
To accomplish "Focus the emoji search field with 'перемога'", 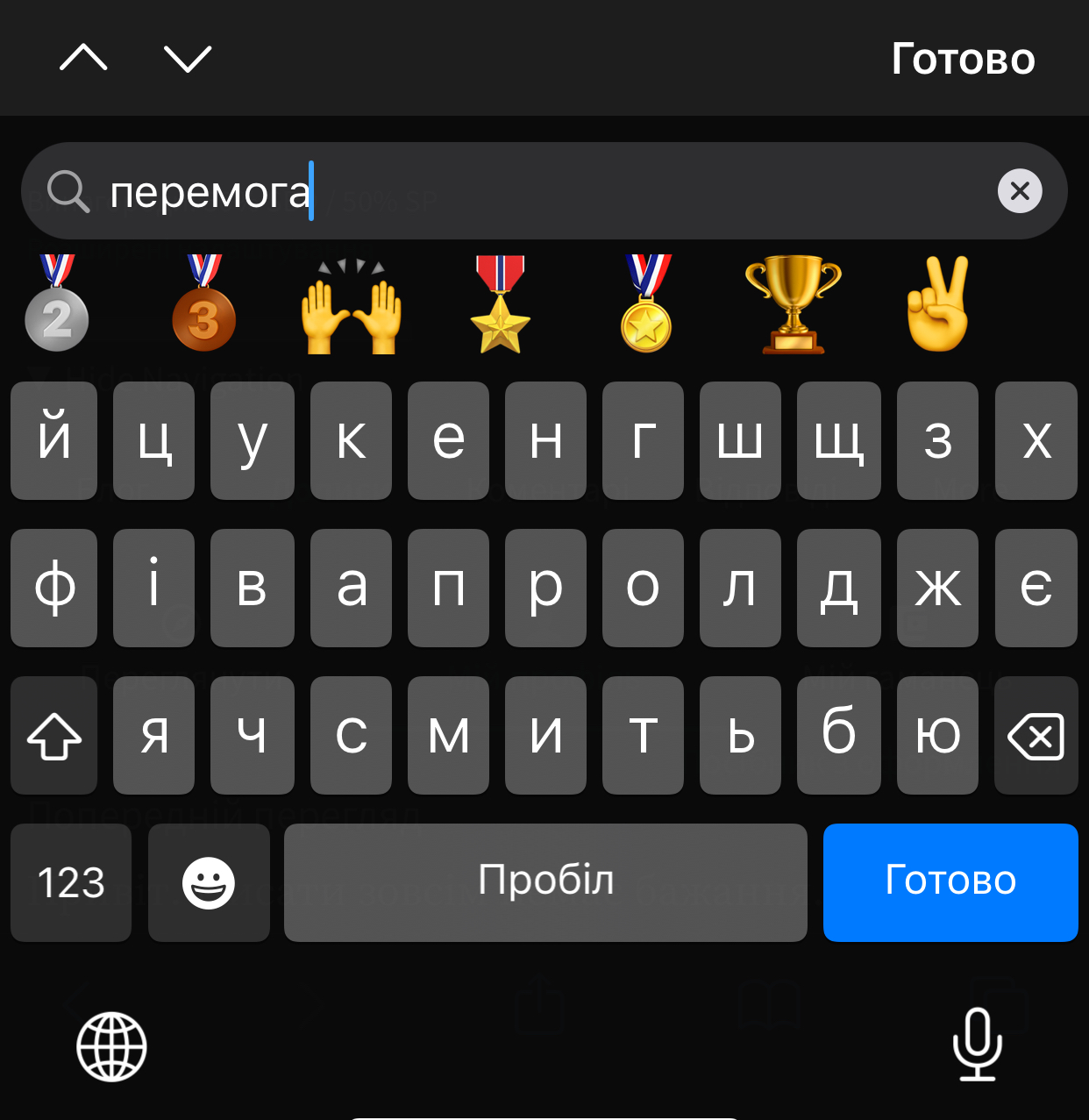I will click(526, 191).
